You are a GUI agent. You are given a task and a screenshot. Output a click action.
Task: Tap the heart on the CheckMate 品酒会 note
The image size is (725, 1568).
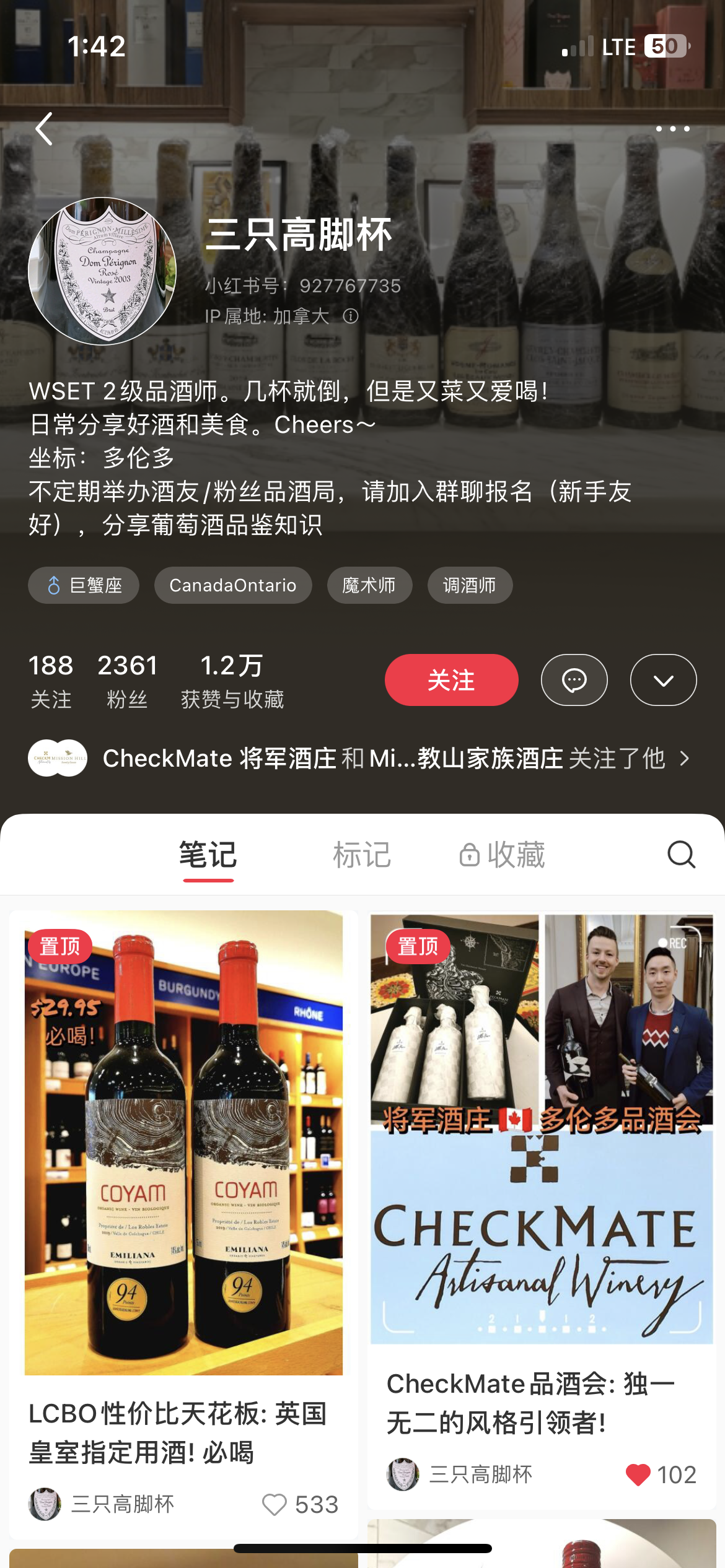[x=638, y=1474]
